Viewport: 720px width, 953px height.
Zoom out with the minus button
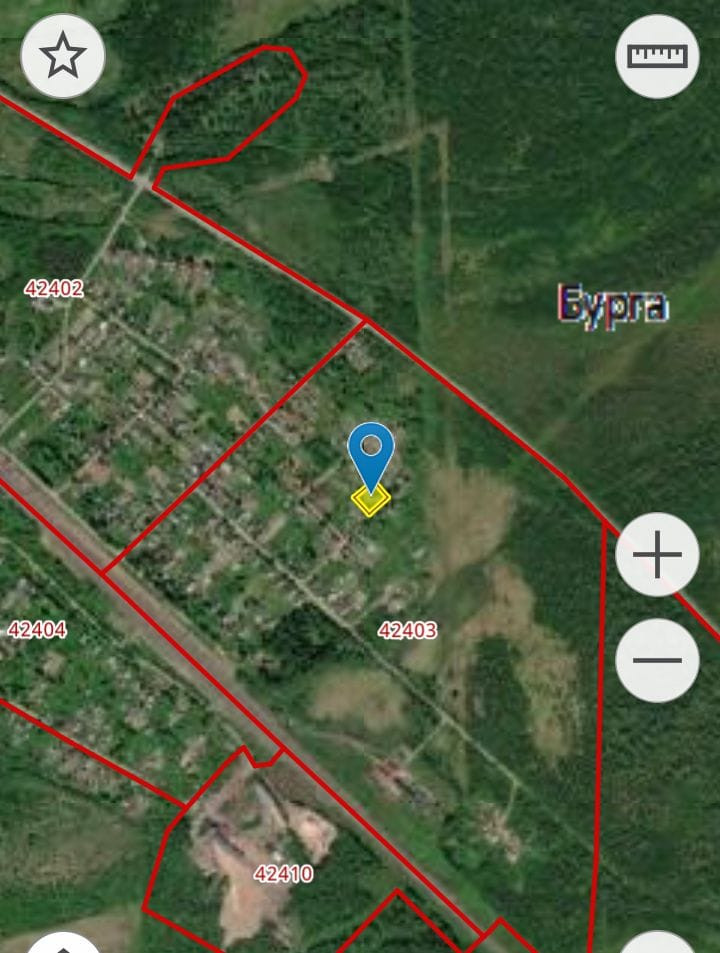657,660
